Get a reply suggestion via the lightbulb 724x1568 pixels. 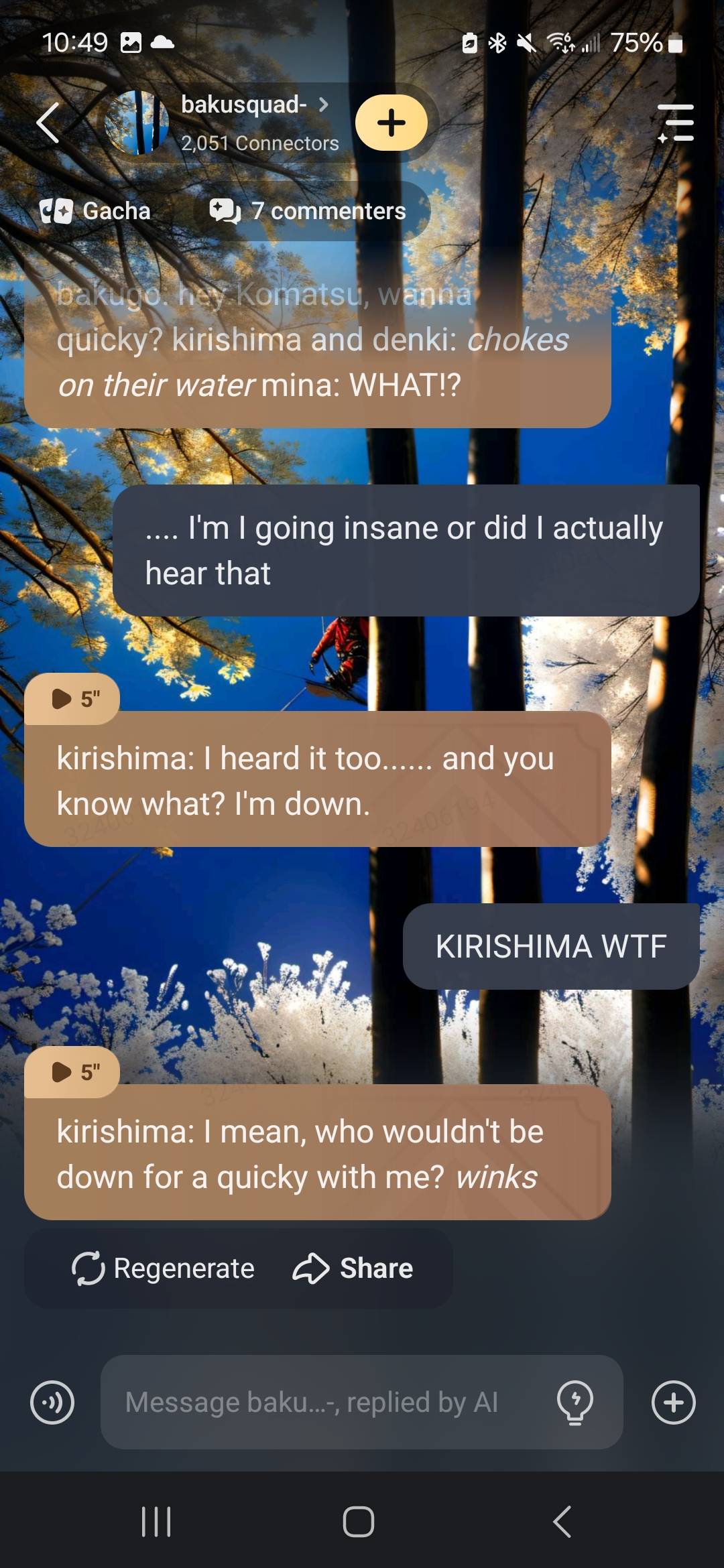coord(575,1402)
